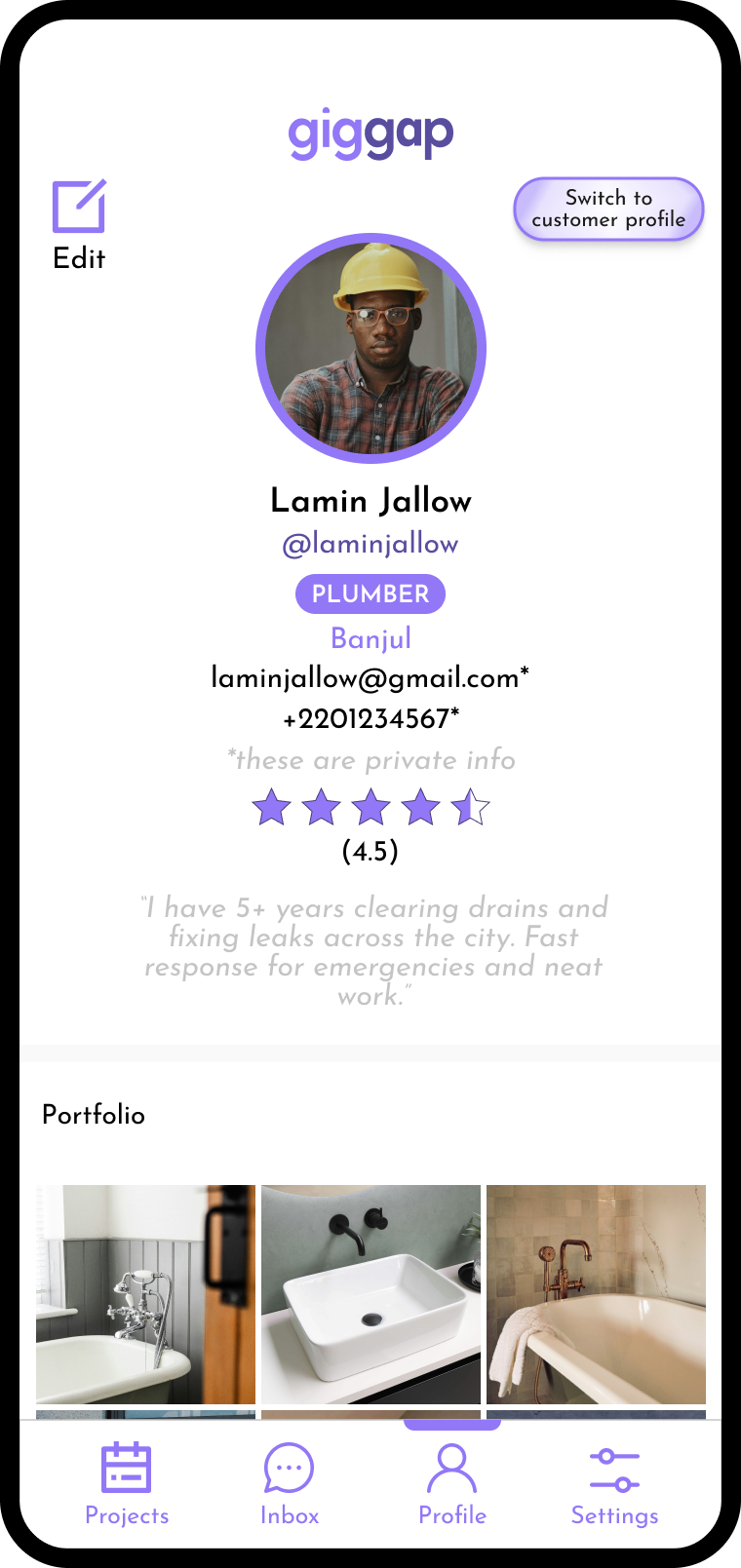Open the Settings tab
The height and width of the screenshot is (1568, 741).
(614, 1484)
